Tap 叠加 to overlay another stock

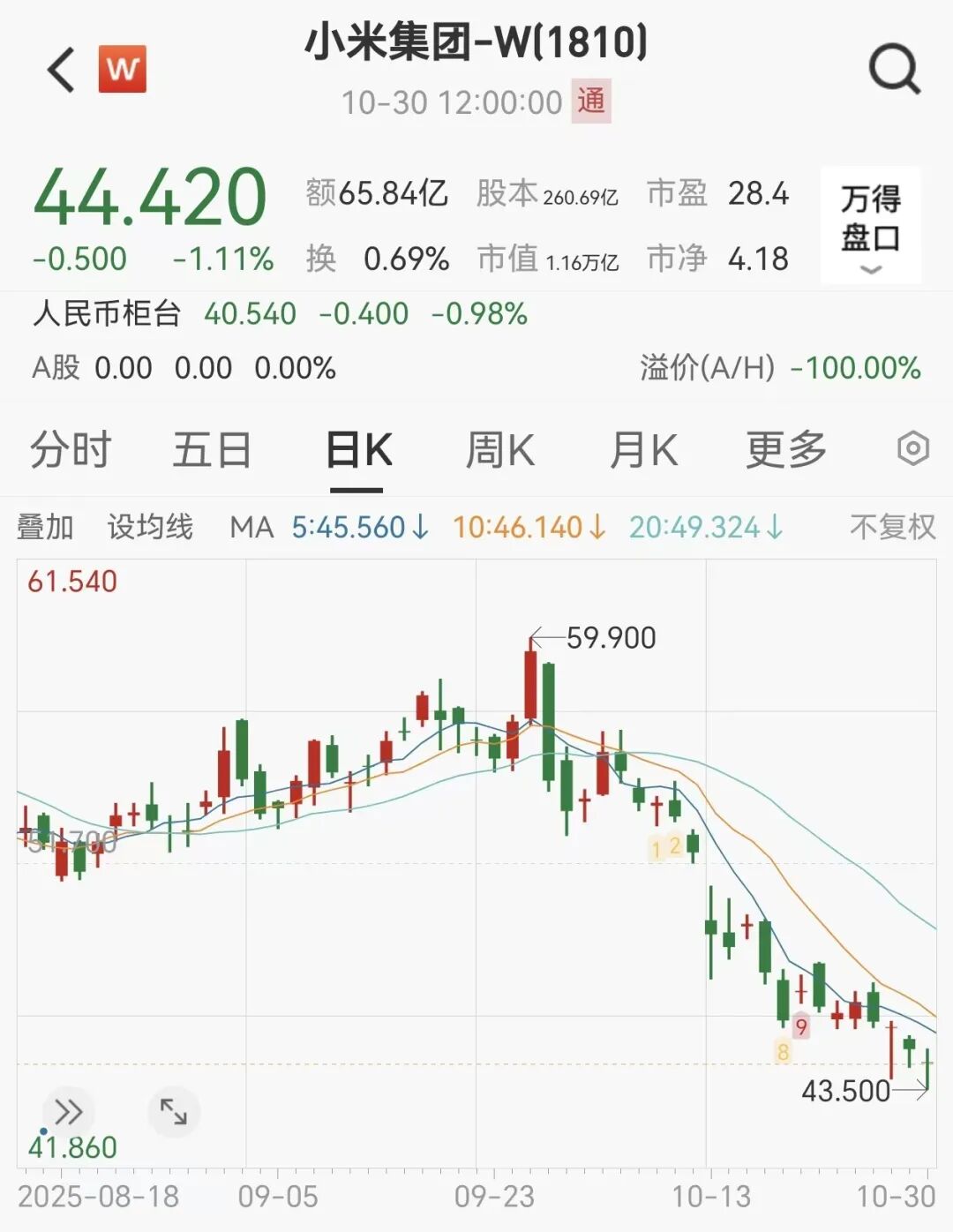[45, 528]
